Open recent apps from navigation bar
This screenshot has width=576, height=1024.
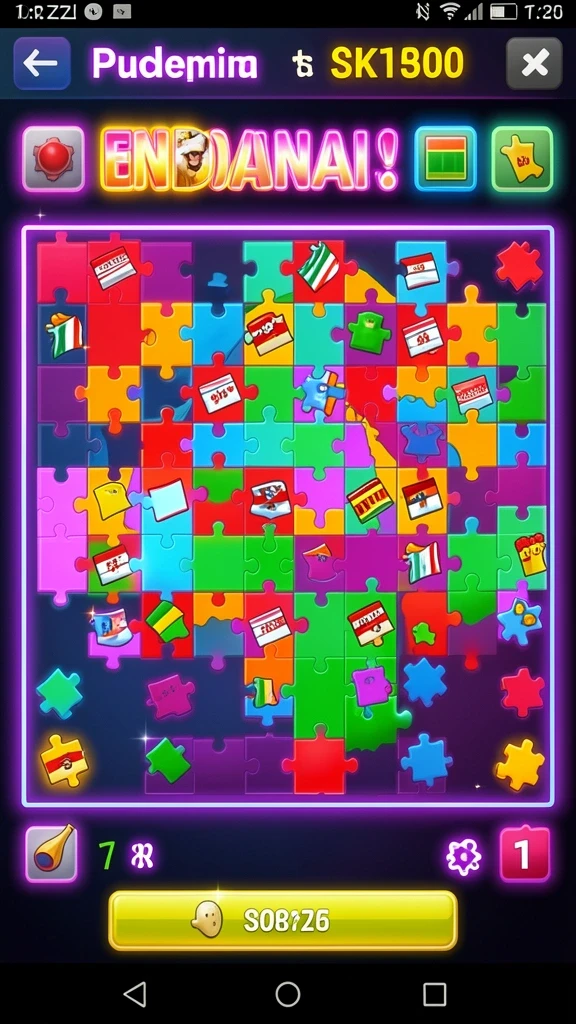pyautogui.click(x=434, y=994)
